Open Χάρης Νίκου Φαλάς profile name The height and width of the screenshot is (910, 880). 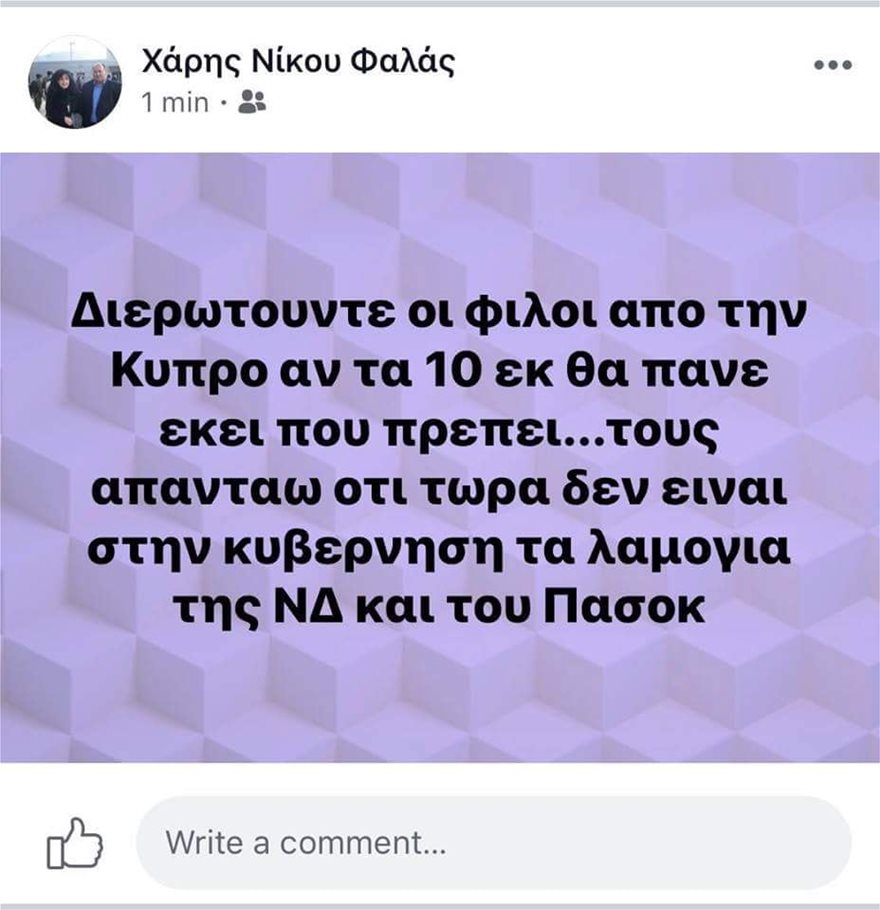coord(299,61)
